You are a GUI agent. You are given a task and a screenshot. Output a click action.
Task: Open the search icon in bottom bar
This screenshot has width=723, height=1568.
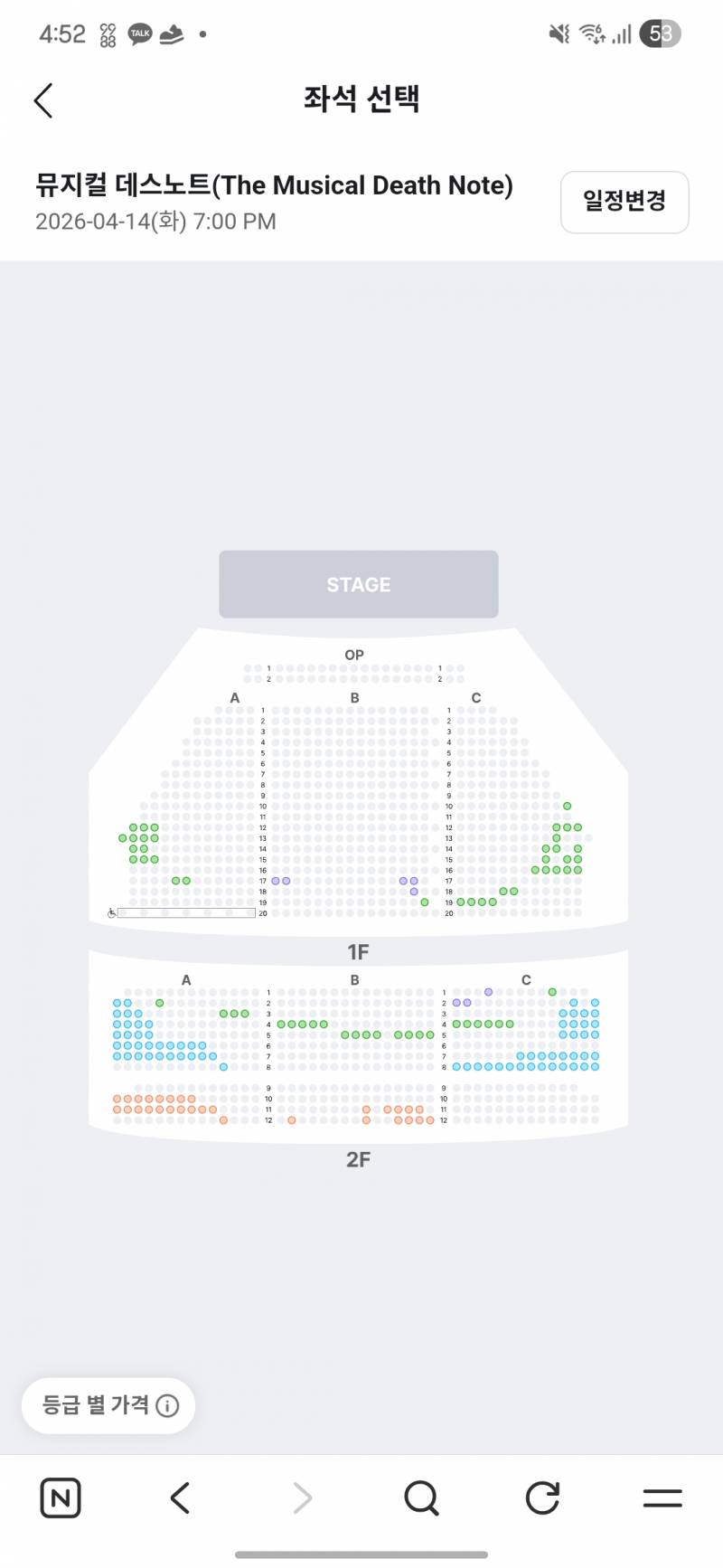[x=421, y=1498]
